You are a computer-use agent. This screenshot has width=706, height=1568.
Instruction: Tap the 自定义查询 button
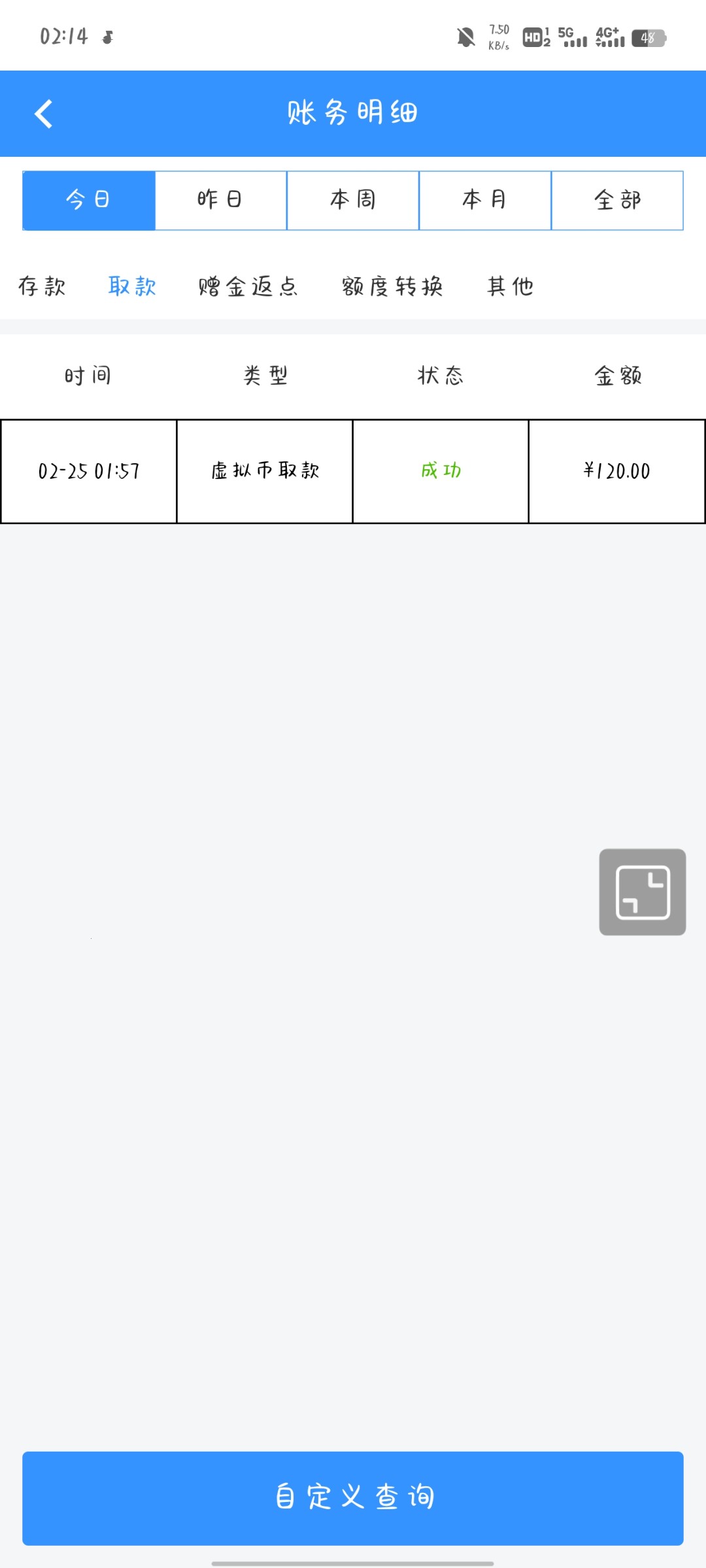pyautogui.click(x=353, y=1497)
